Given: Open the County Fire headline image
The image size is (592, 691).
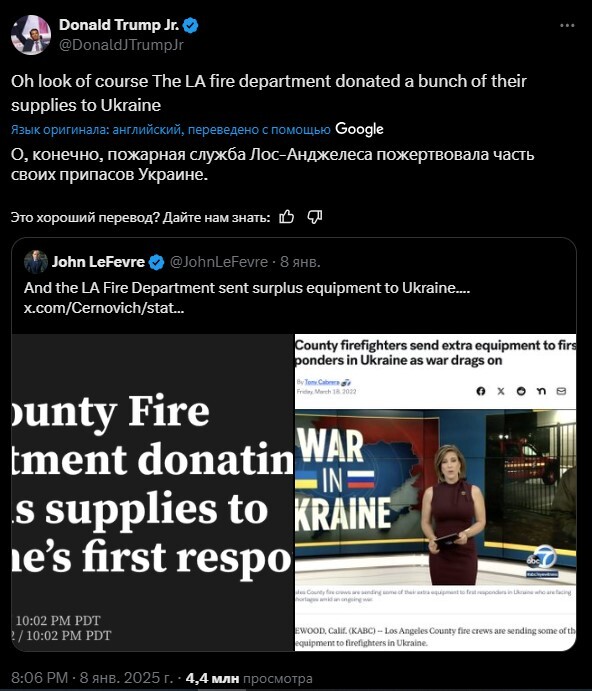Looking at the screenshot, I should click(153, 492).
